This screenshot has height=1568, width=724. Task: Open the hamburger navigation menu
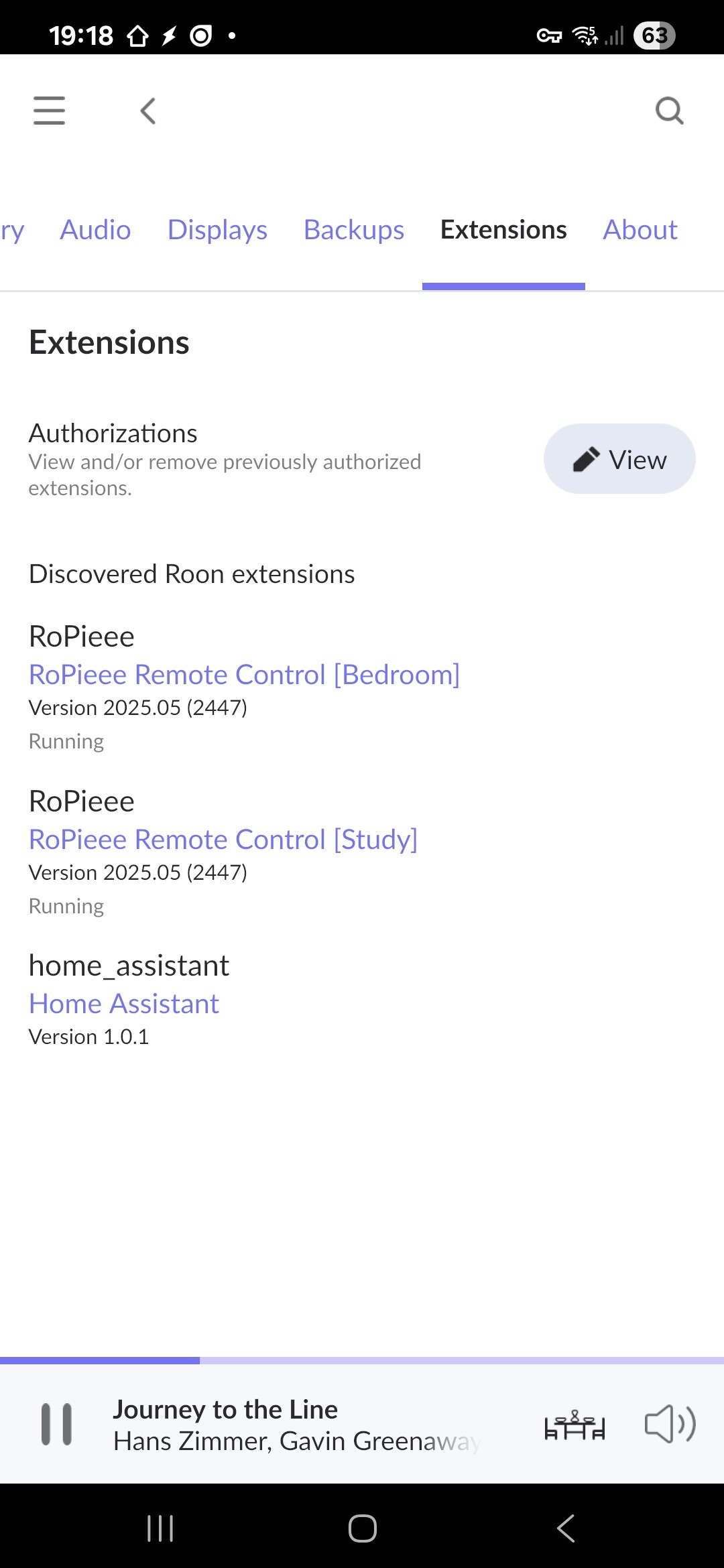49,111
